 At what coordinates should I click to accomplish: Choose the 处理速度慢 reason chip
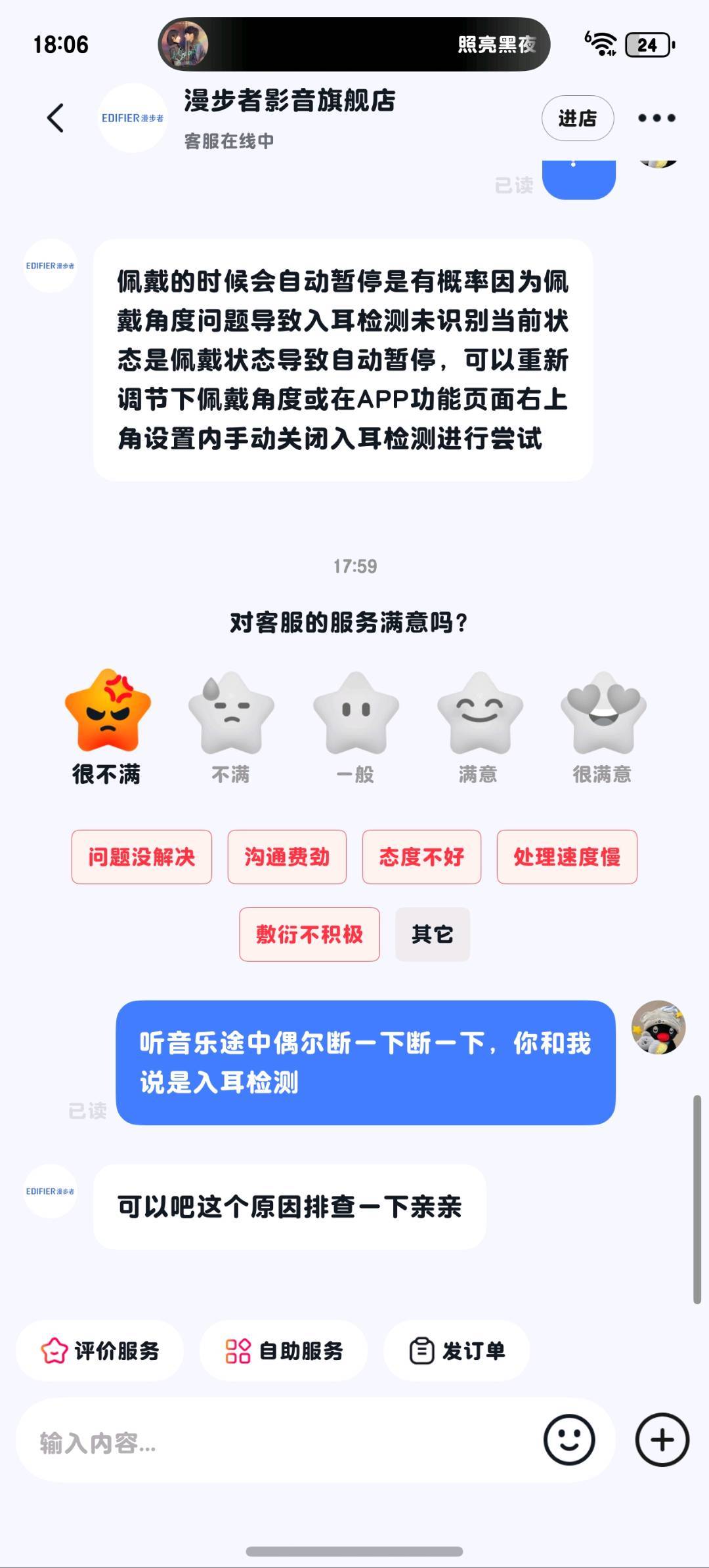point(567,857)
